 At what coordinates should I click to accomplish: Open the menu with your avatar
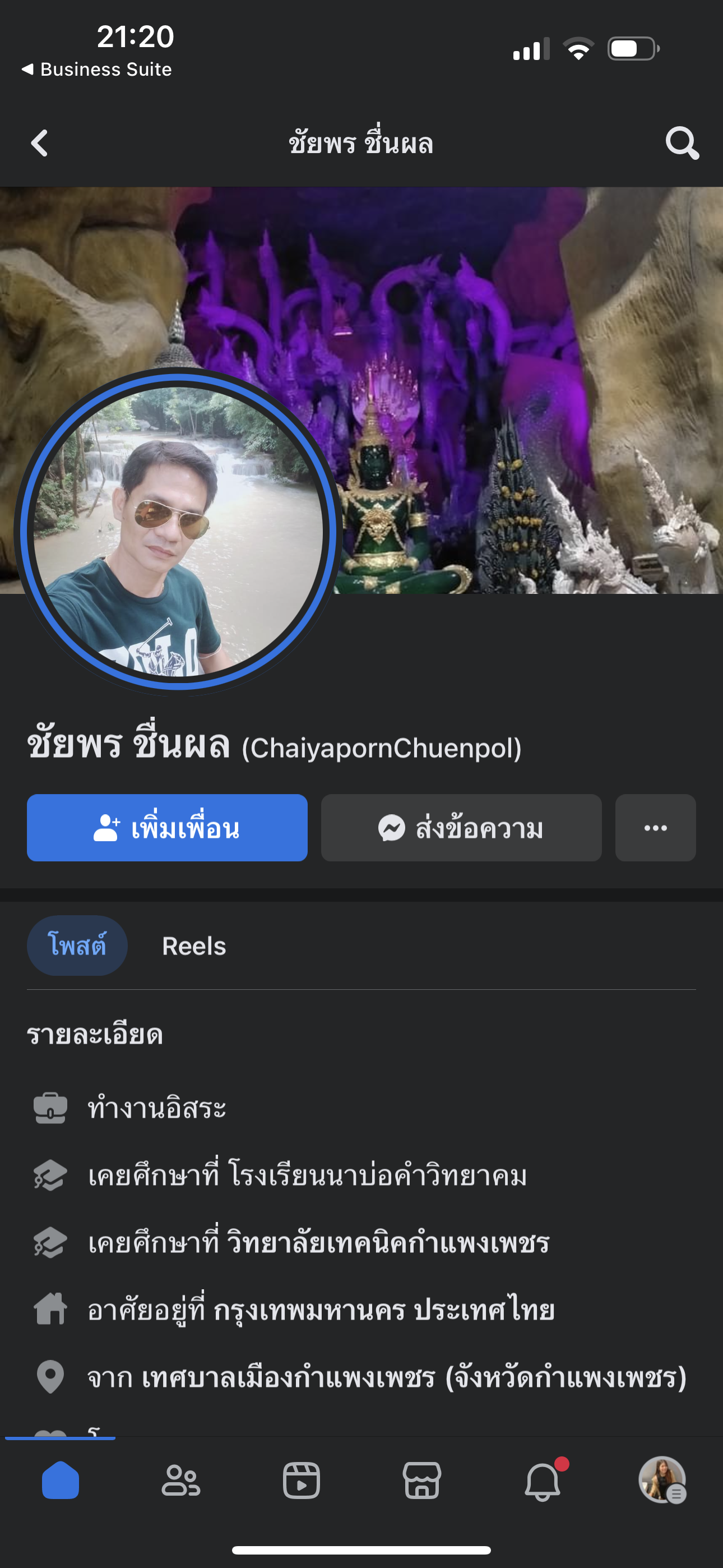click(x=662, y=1481)
